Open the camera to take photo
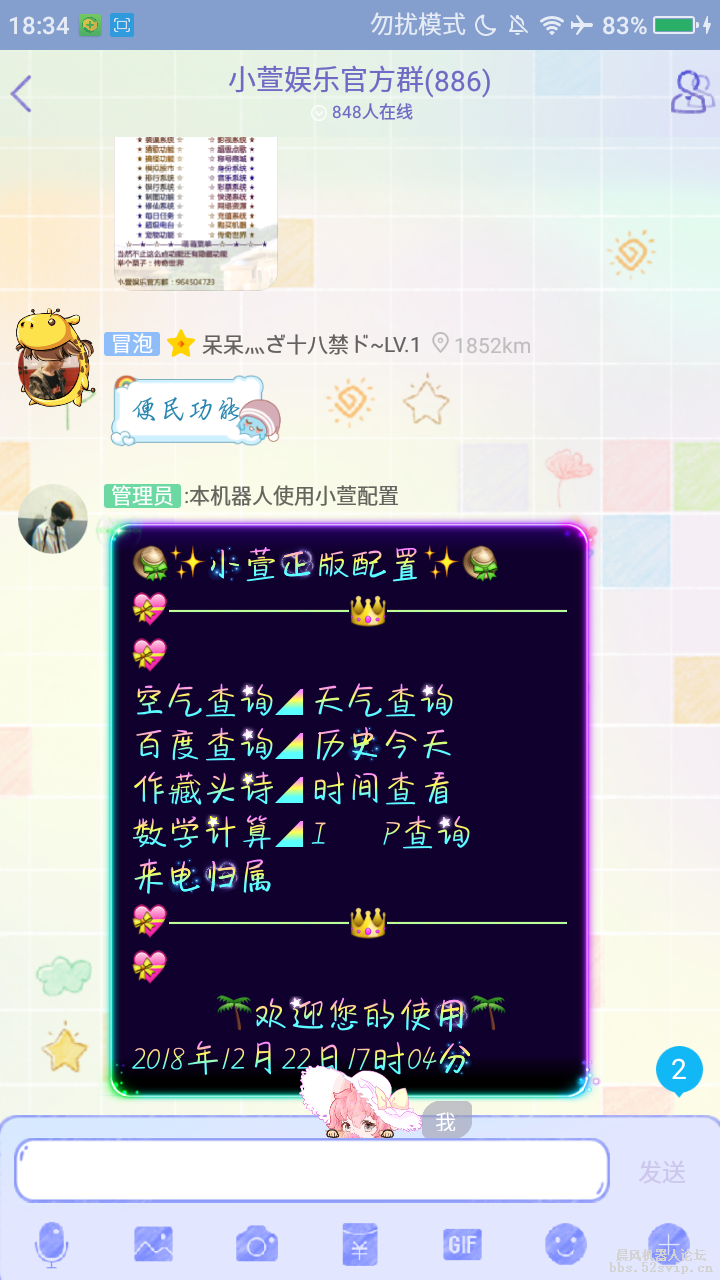The image size is (720, 1280). 257,1244
